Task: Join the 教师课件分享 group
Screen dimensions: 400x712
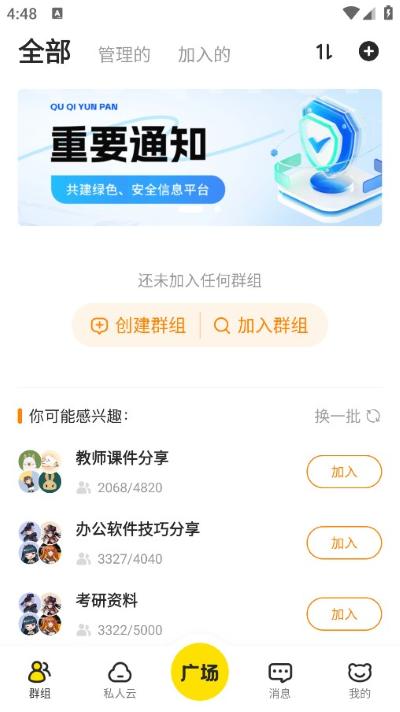Action: pyautogui.click(x=344, y=472)
